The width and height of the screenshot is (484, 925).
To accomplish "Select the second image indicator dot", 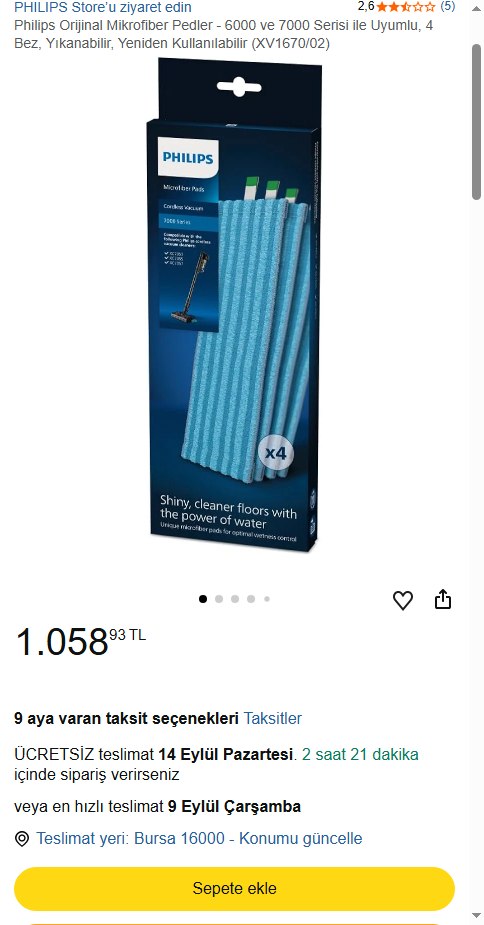I will click(219, 599).
